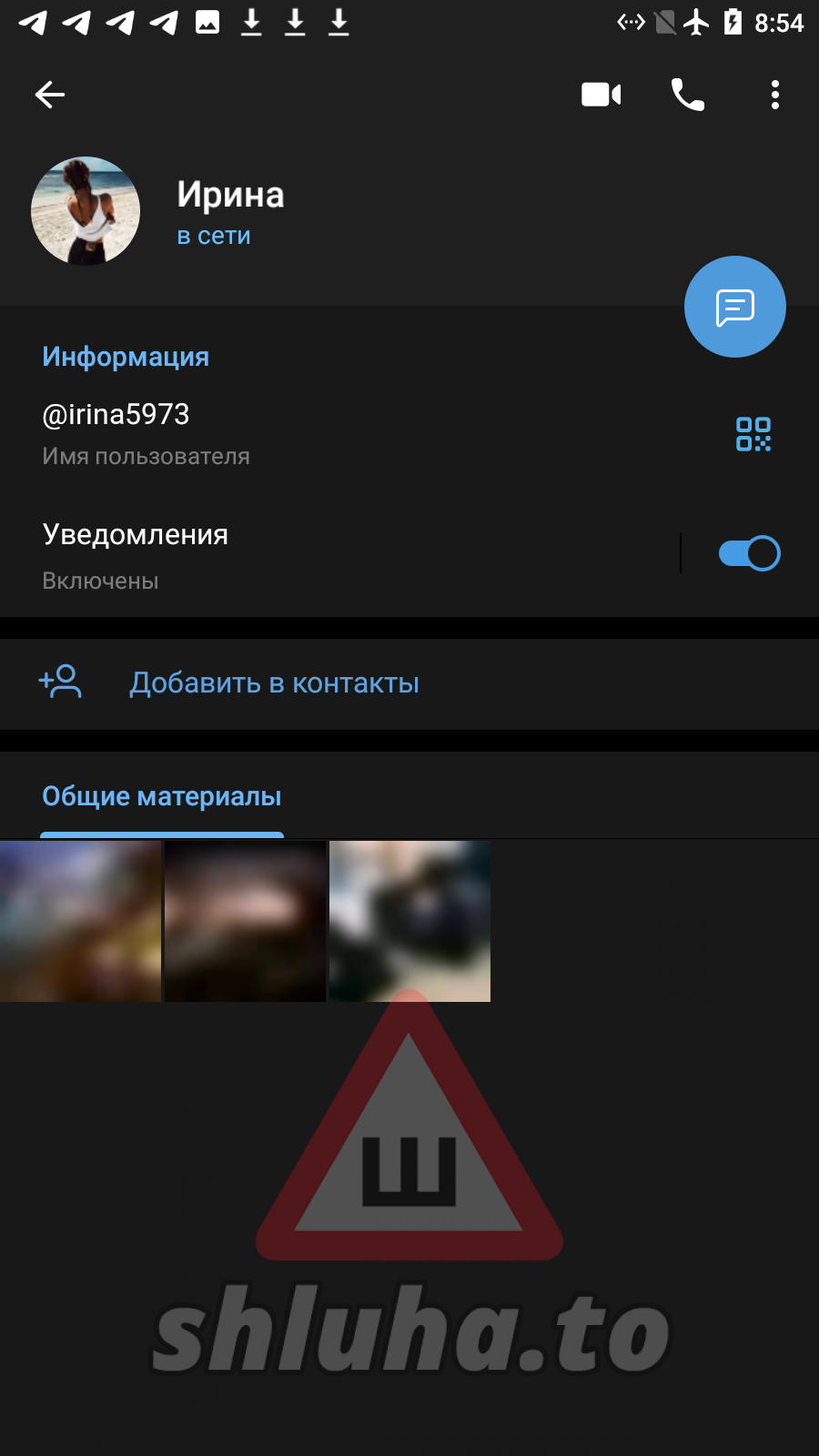This screenshot has width=819, height=1456.
Task: Open Ирина's profile photo
Action: click(x=86, y=211)
